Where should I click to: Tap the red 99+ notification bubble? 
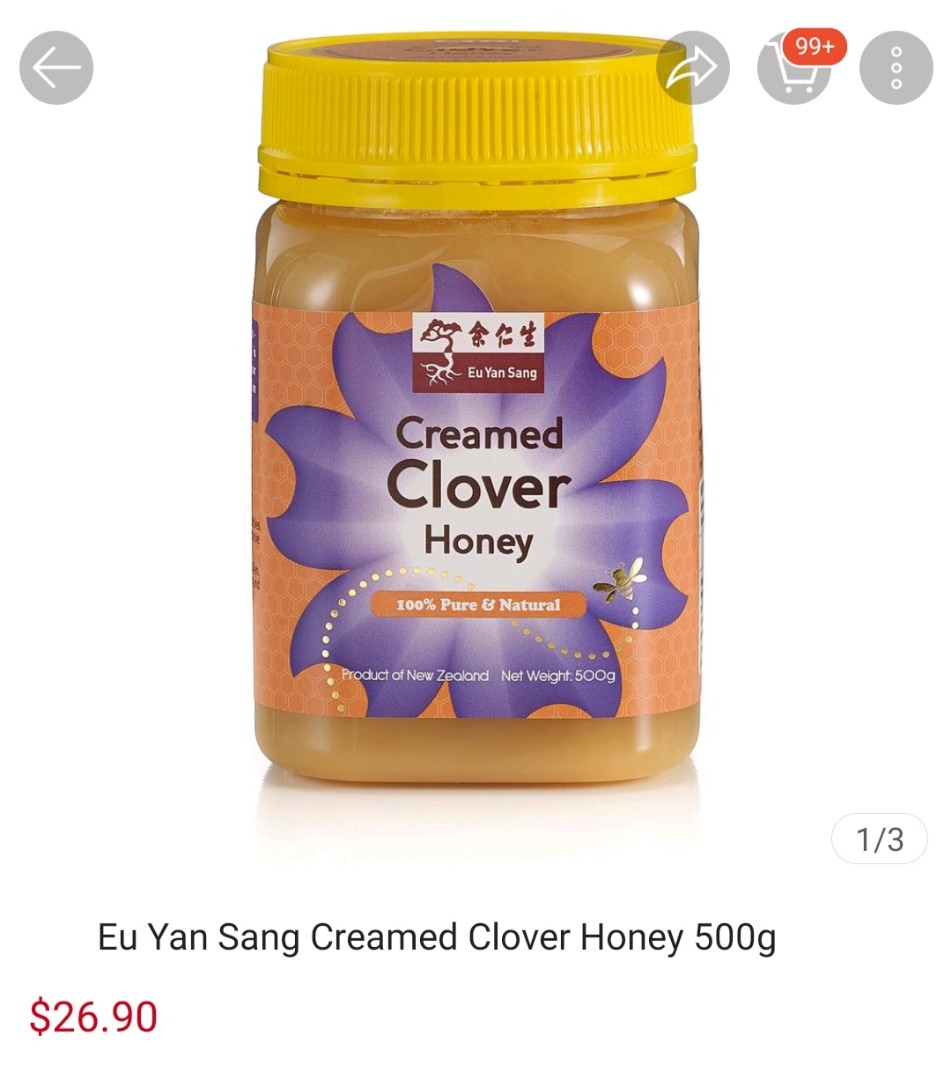click(813, 45)
